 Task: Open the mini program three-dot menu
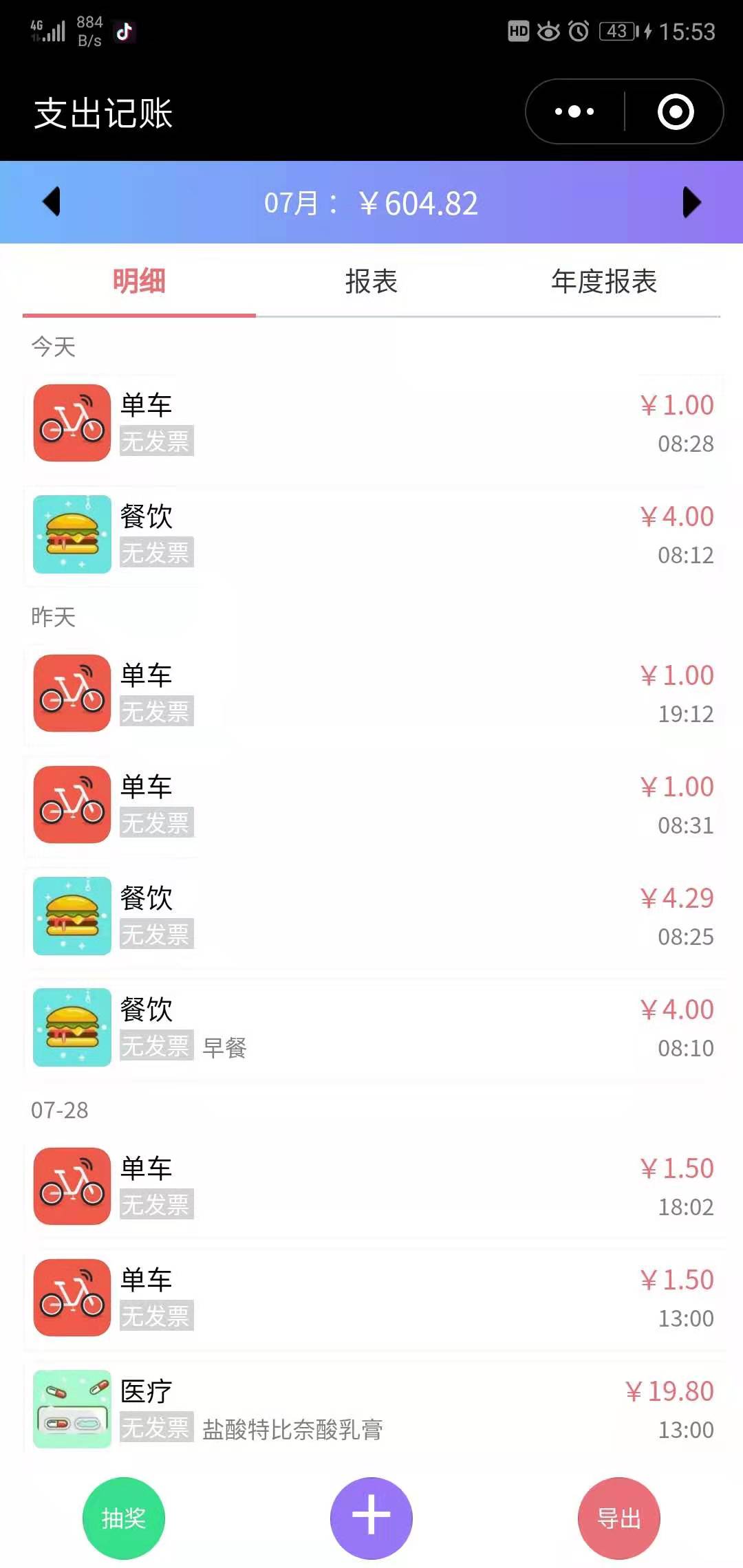pos(574,111)
